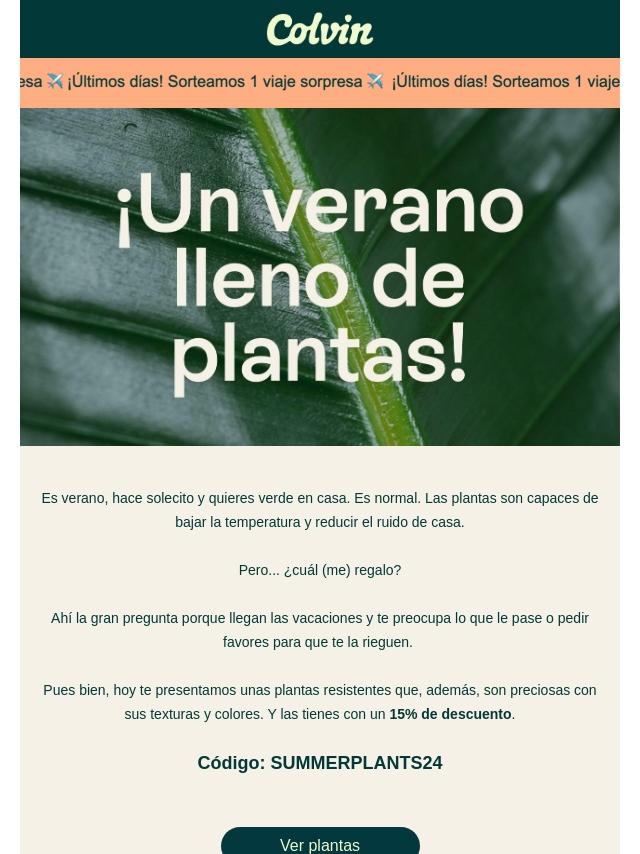This screenshot has height=854, width=640.
Task: Open the surprise trip giveaway banner
Action: pos(320,82)
